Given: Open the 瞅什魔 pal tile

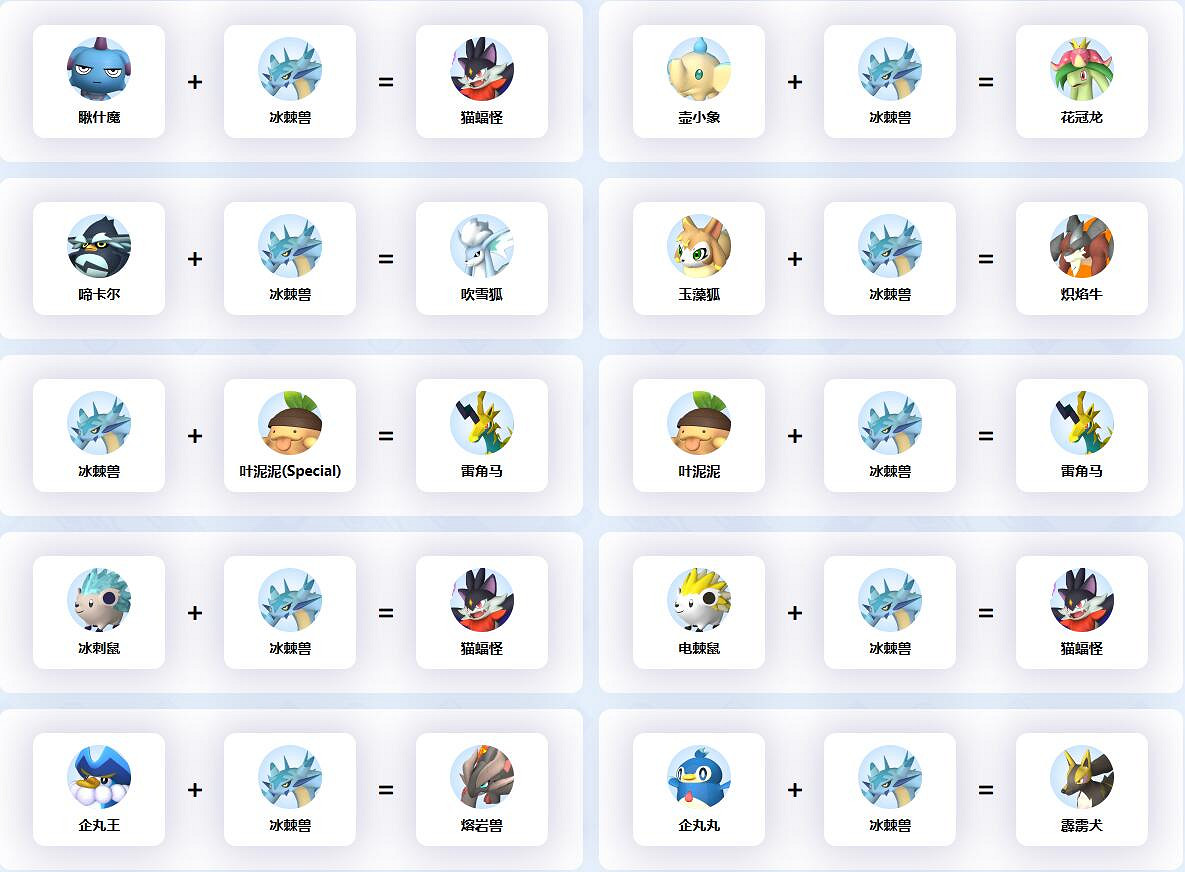Looking at the screenshot, I should 99,82.
